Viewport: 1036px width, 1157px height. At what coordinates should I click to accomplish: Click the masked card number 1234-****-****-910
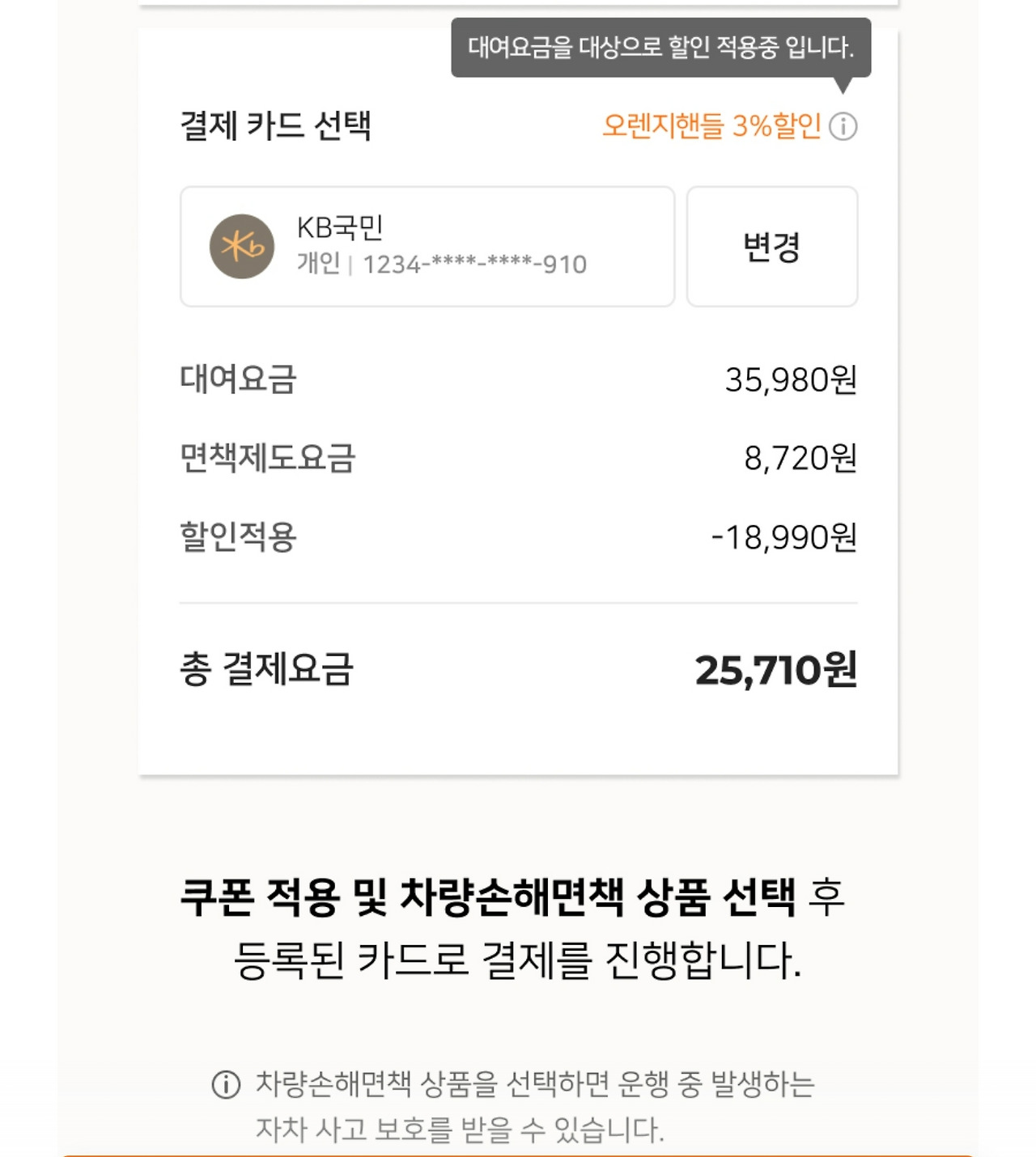473,263
